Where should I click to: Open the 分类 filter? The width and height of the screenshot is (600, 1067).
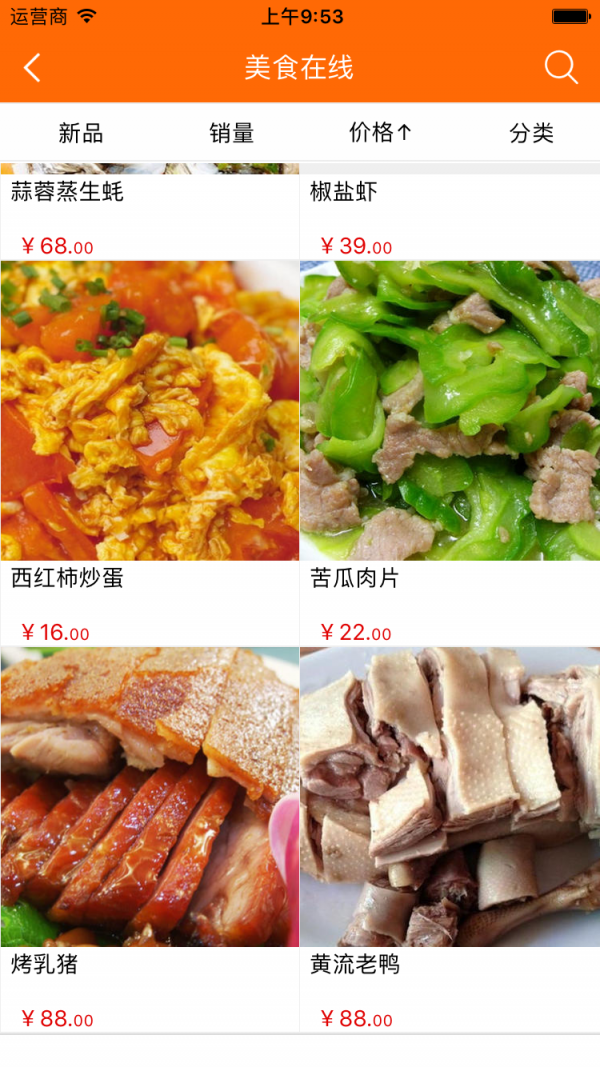pyautogui.click(x=531, y=133)
